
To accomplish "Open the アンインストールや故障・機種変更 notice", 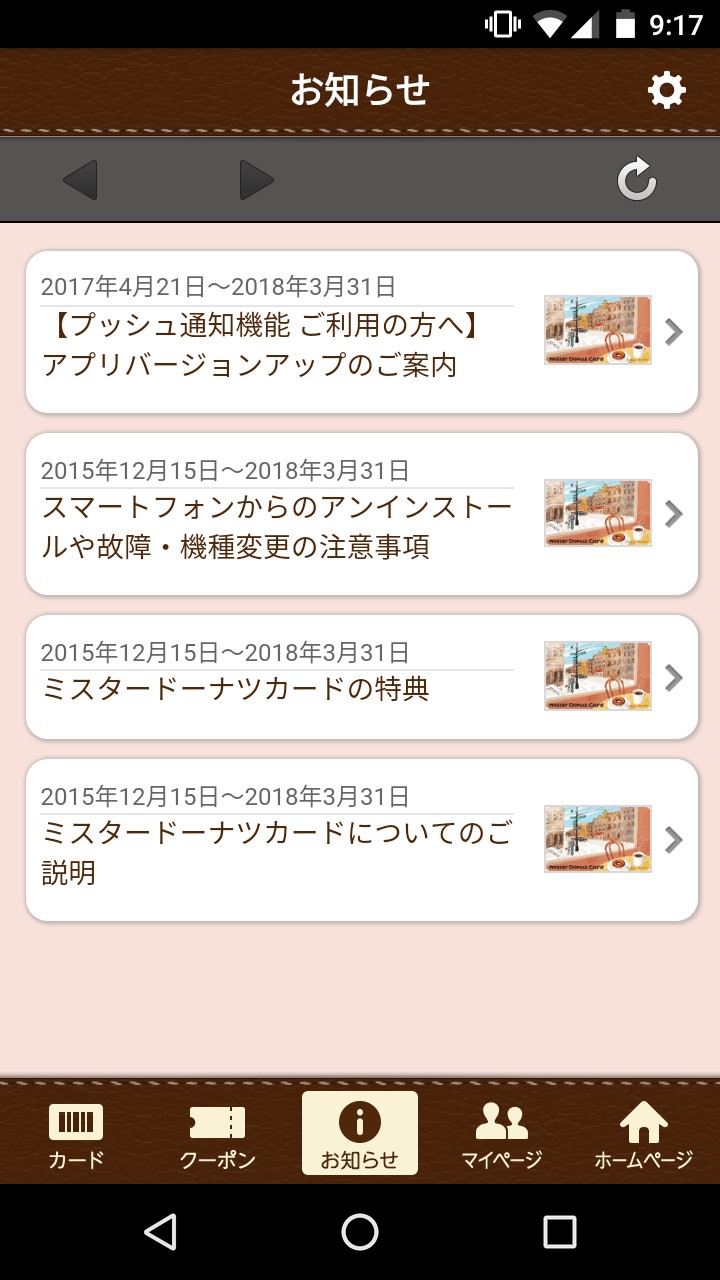I will 361,514.
